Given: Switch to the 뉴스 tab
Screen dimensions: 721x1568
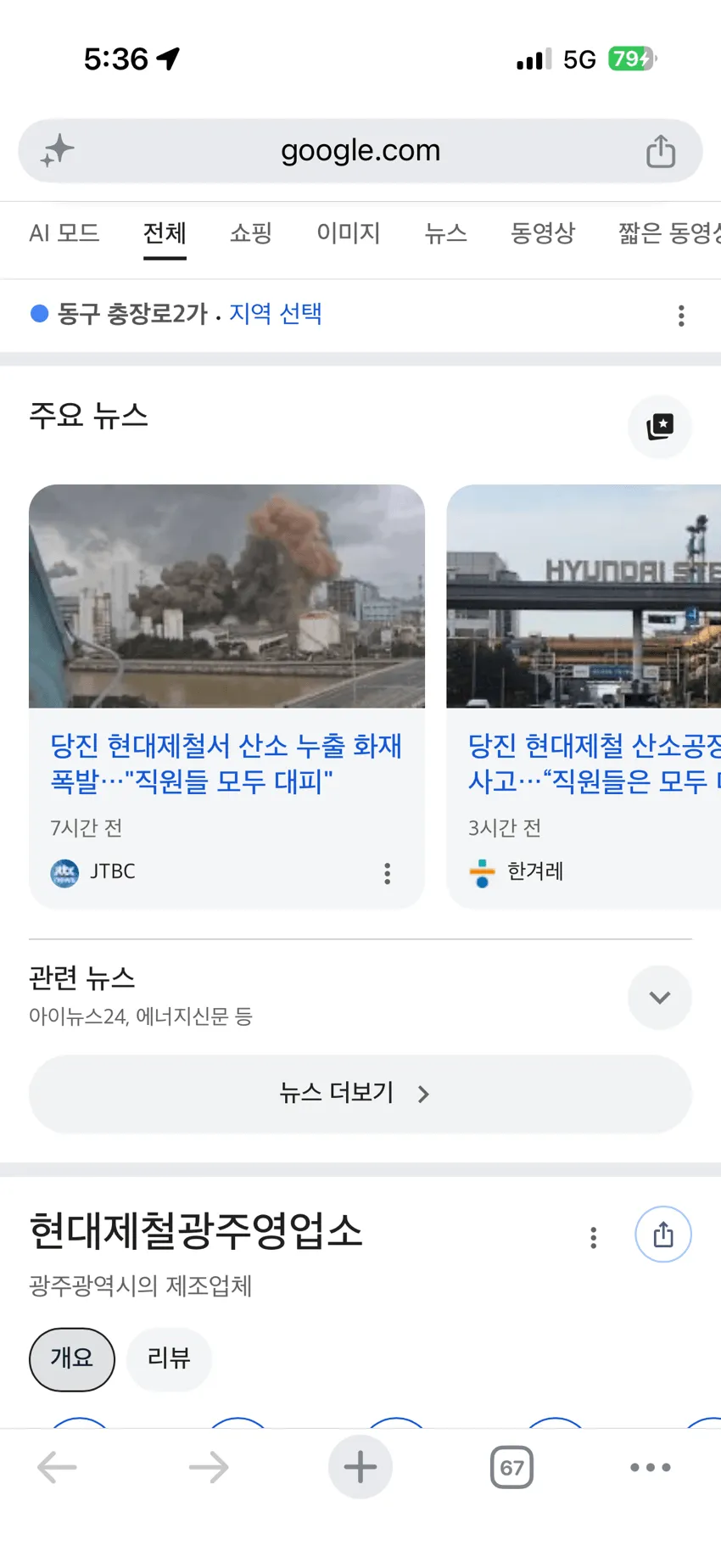Looking at the screenshot, I should (445, 232).
